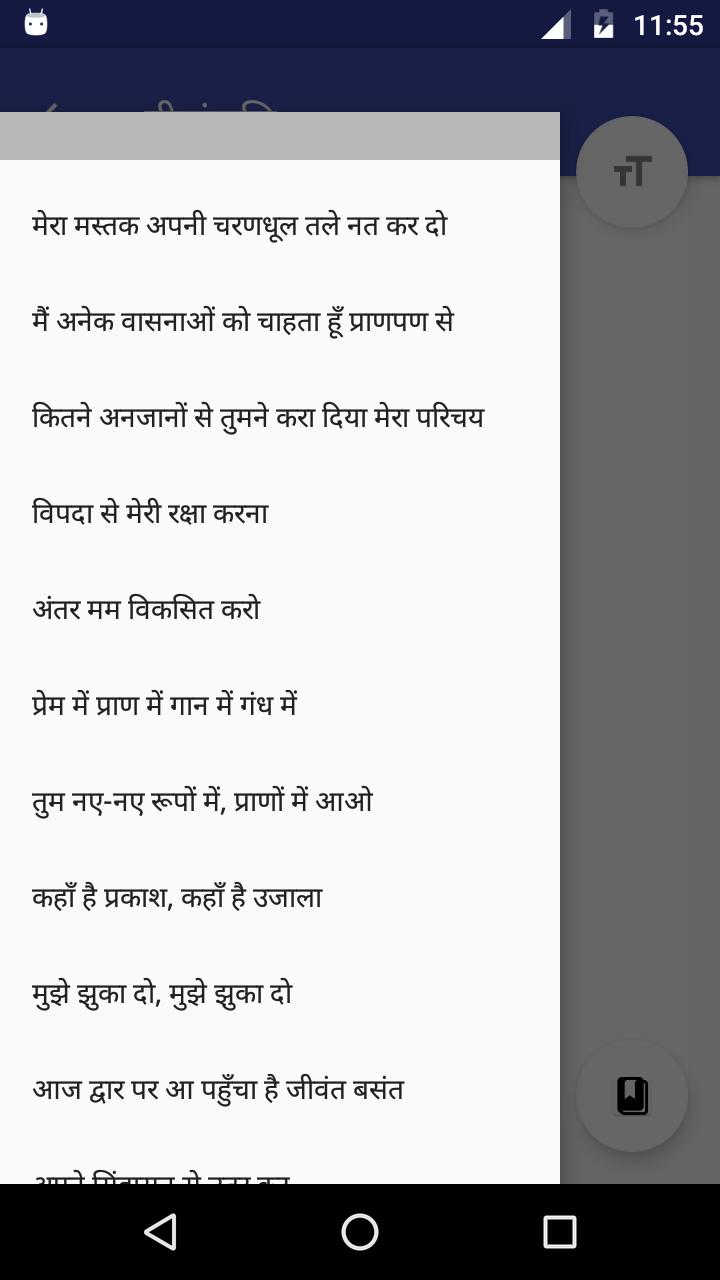720x1280 pixels.
Task: Open the text size (TT) adjuster
Action: point(631,171)
